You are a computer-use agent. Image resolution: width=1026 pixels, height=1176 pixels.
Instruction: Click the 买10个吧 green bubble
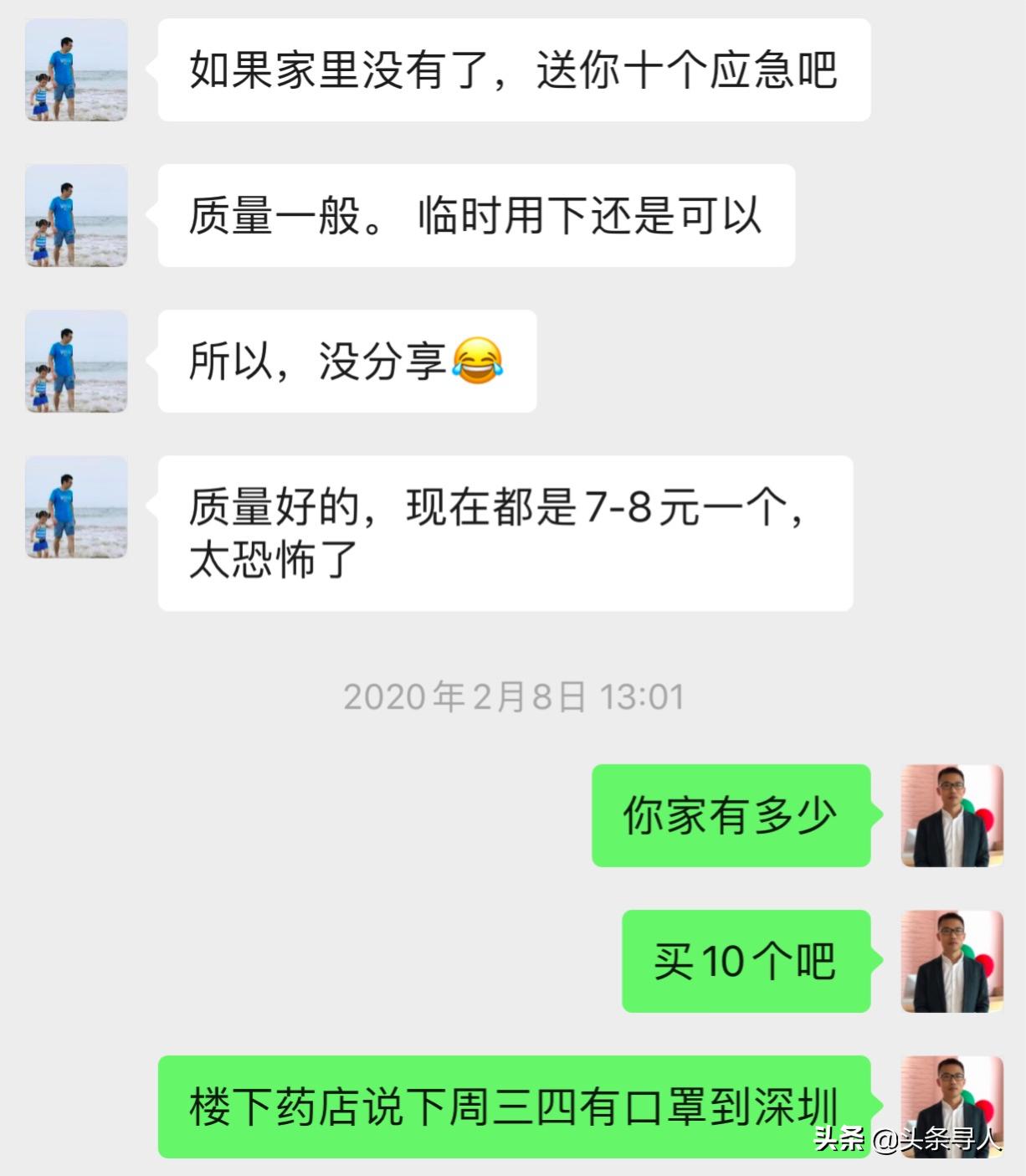coord(745,963)
